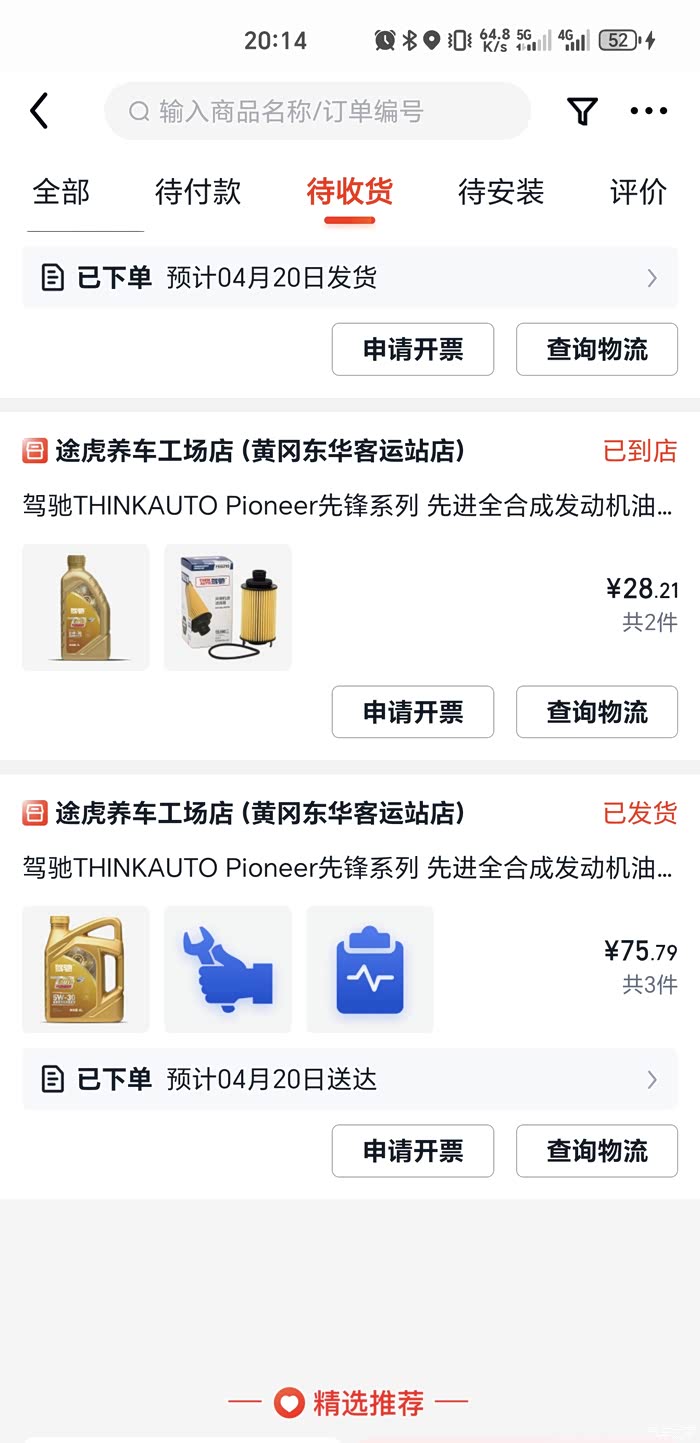The width and height of the screenshot is (700, 1443).
Task: Tap the order search field
Action: [x=316, y=111]
